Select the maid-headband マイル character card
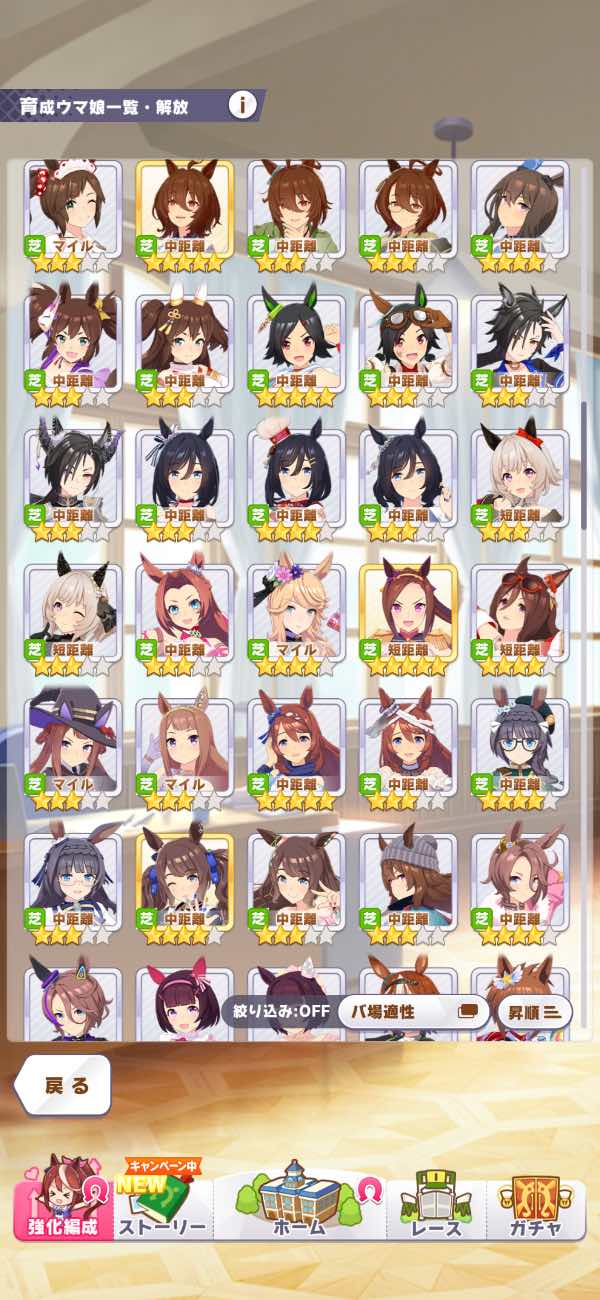600x1300 pixels. [x=72, y=215]
